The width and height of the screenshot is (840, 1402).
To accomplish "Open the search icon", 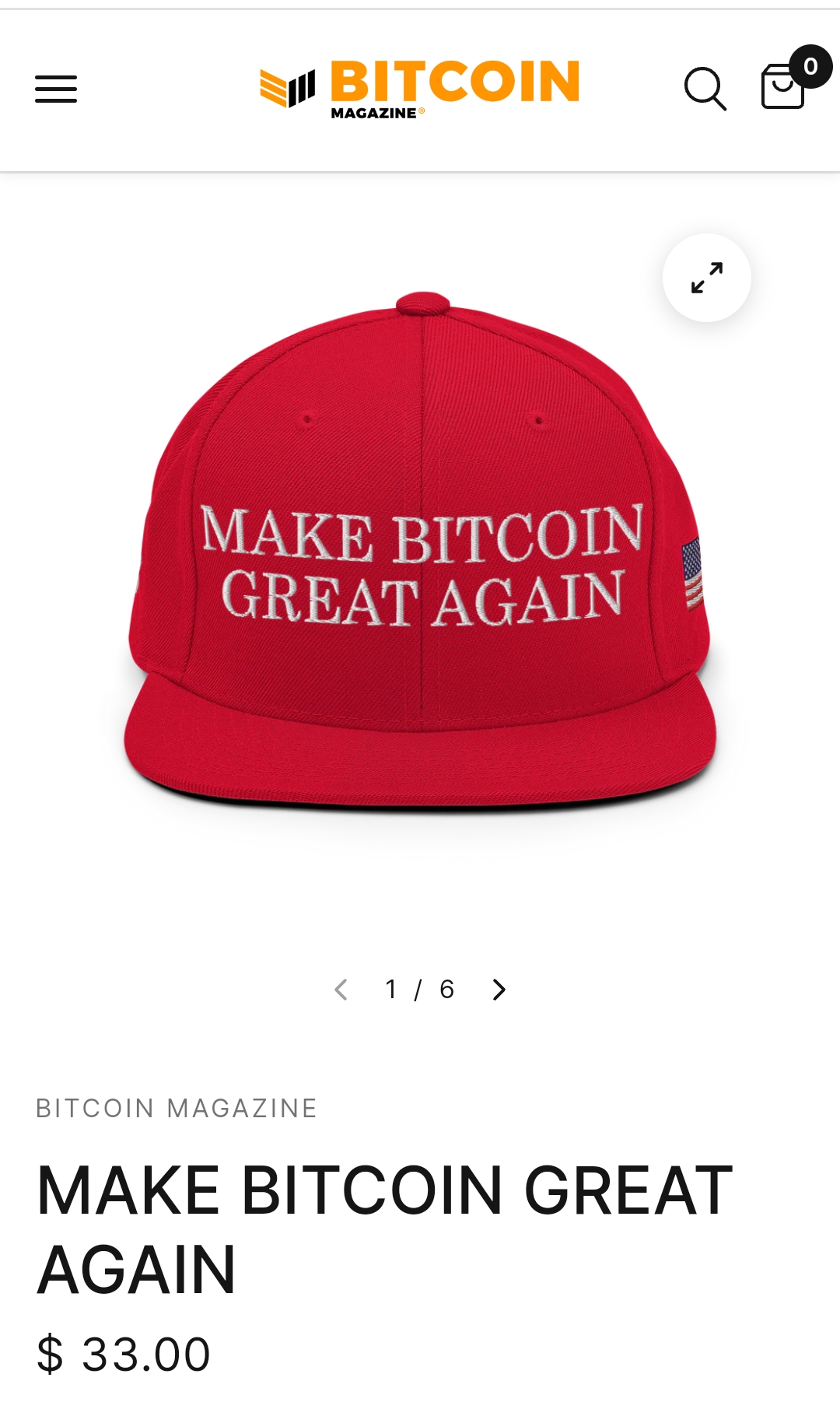I will [705, 89].
